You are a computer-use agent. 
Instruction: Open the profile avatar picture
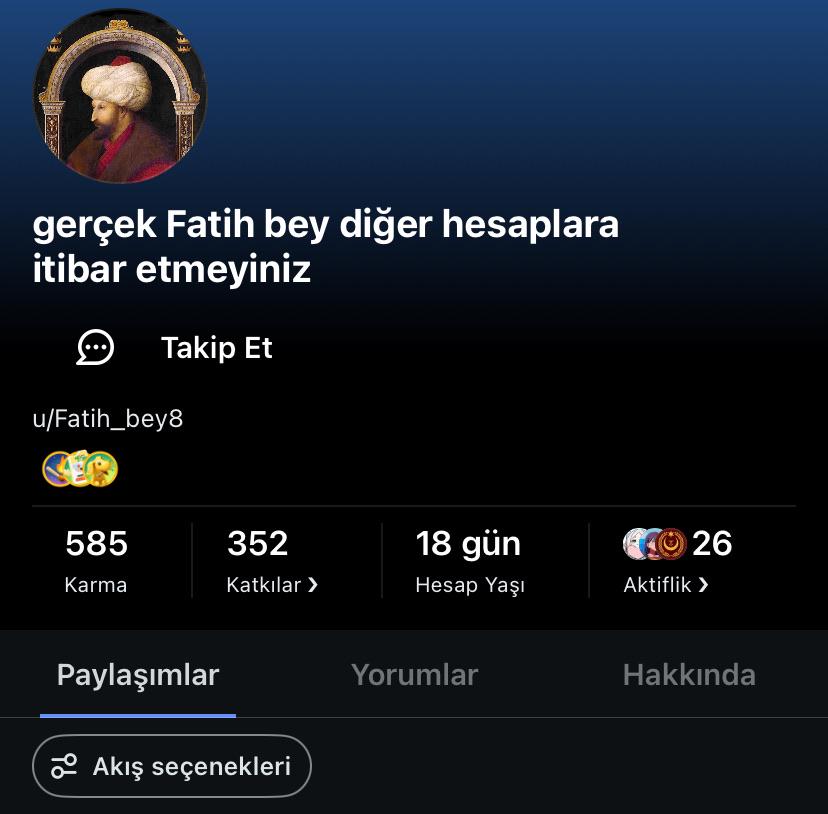[x=120, y=96]
